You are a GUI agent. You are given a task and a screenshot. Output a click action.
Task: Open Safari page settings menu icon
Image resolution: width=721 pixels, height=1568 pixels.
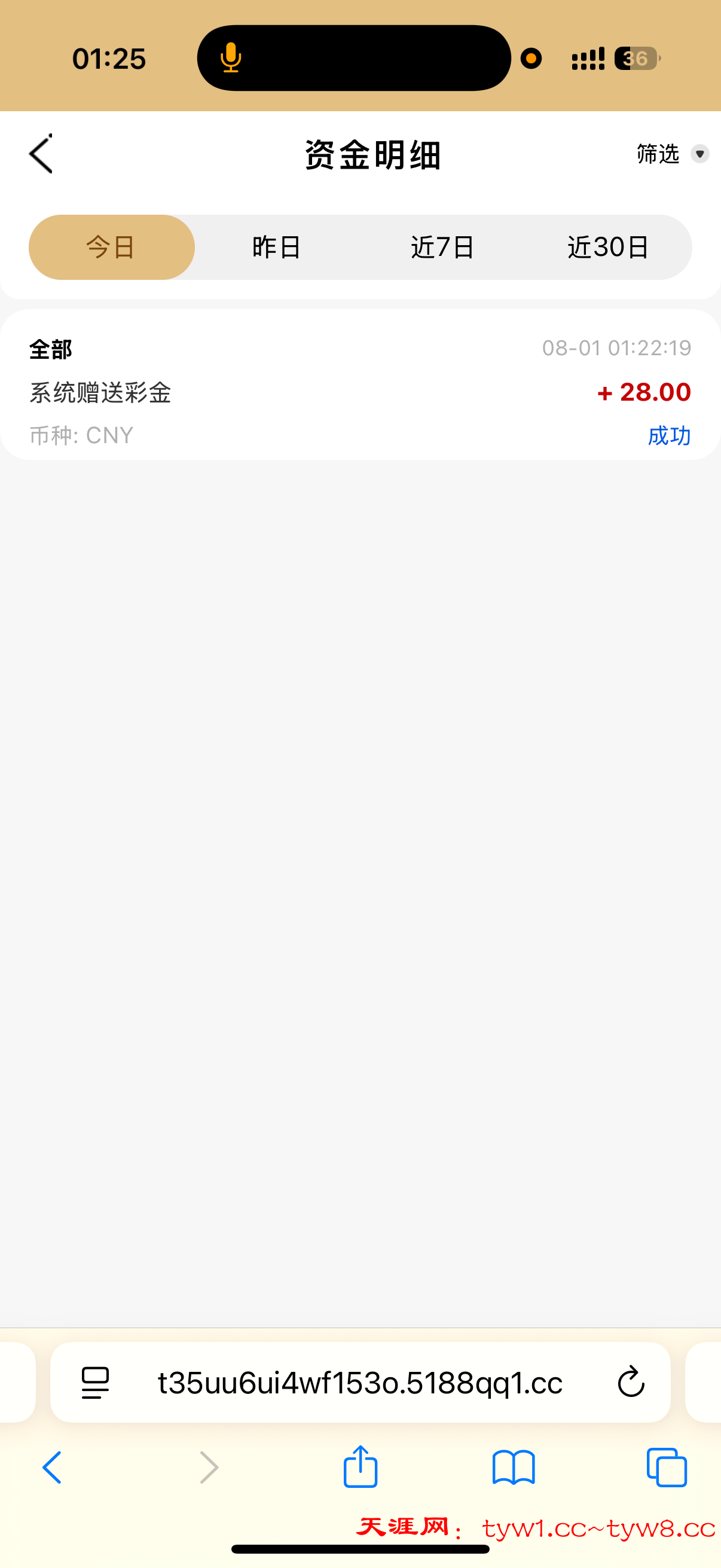pyautogui.click(x=96, y=1383)
